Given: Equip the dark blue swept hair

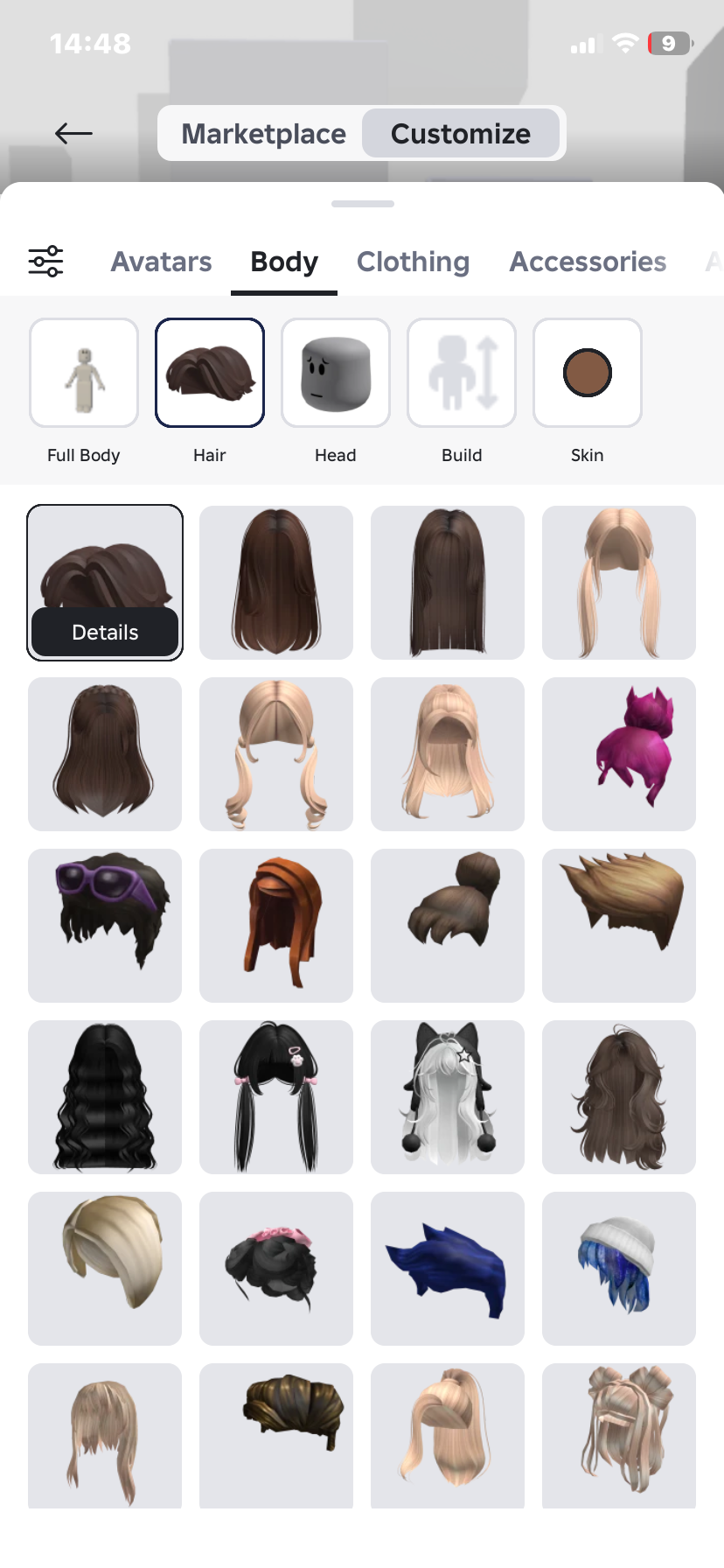Looking at the screenshot, I should tap(448, 1268).
